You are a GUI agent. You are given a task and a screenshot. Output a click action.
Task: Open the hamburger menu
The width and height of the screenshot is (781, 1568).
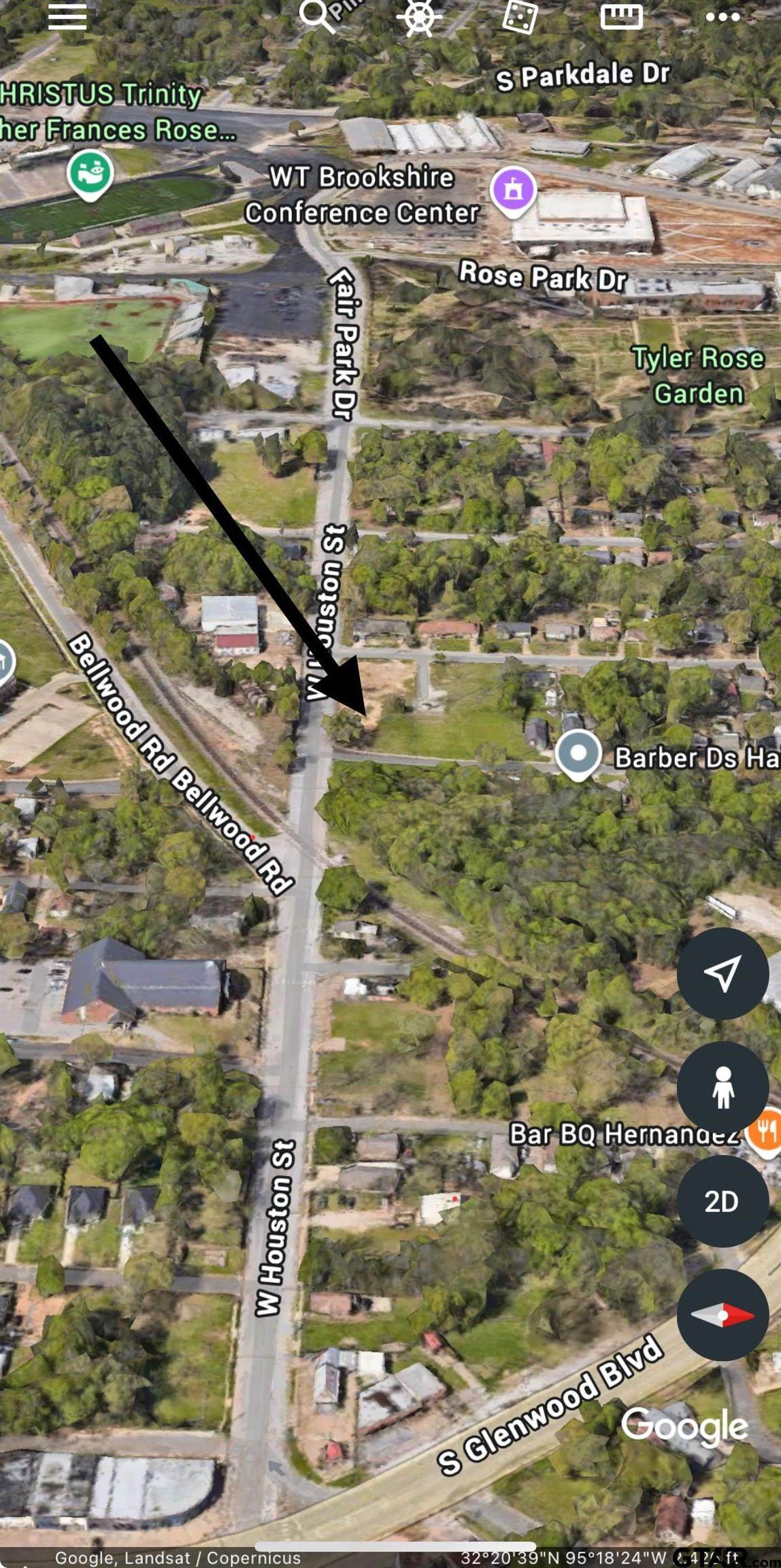coord(67,17)
